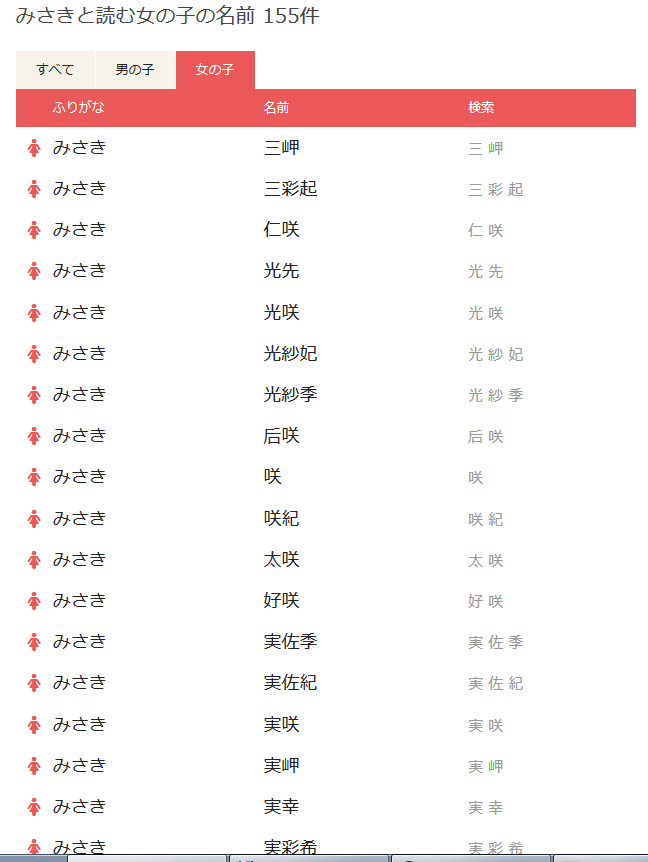
Task: Search the kanji 紀 in the 実佐紀 row
Action: [x=516, y=684]
